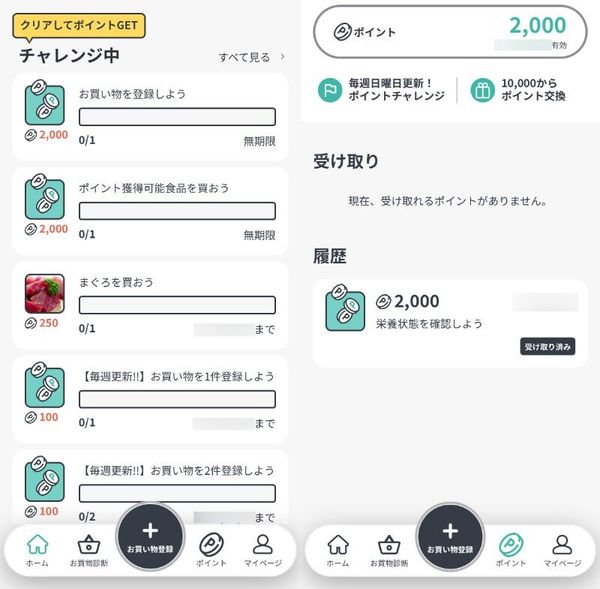Open すべて見る to view all challenges
The height and width of the screenshot is (589, 600).
(252, 57)
